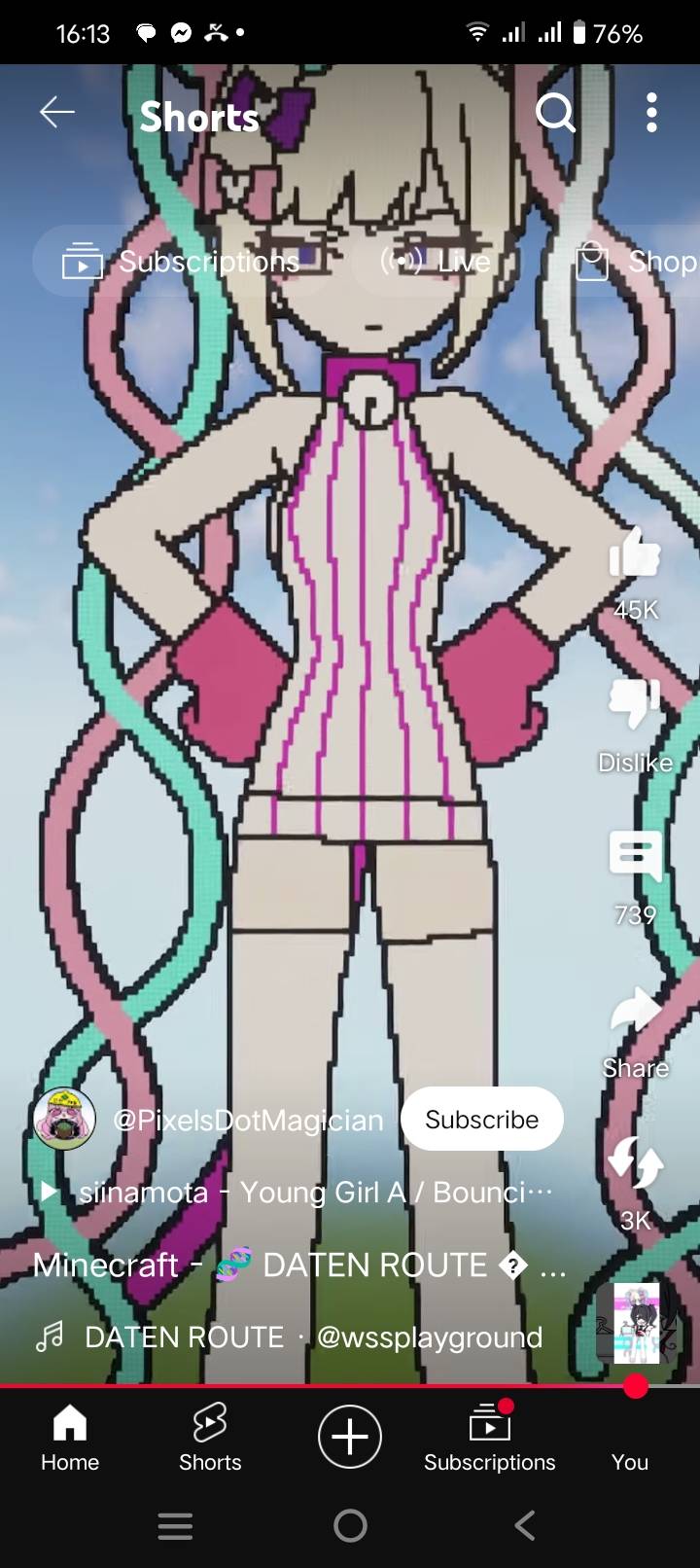Switch to the Home tab

coord(70,1438)
